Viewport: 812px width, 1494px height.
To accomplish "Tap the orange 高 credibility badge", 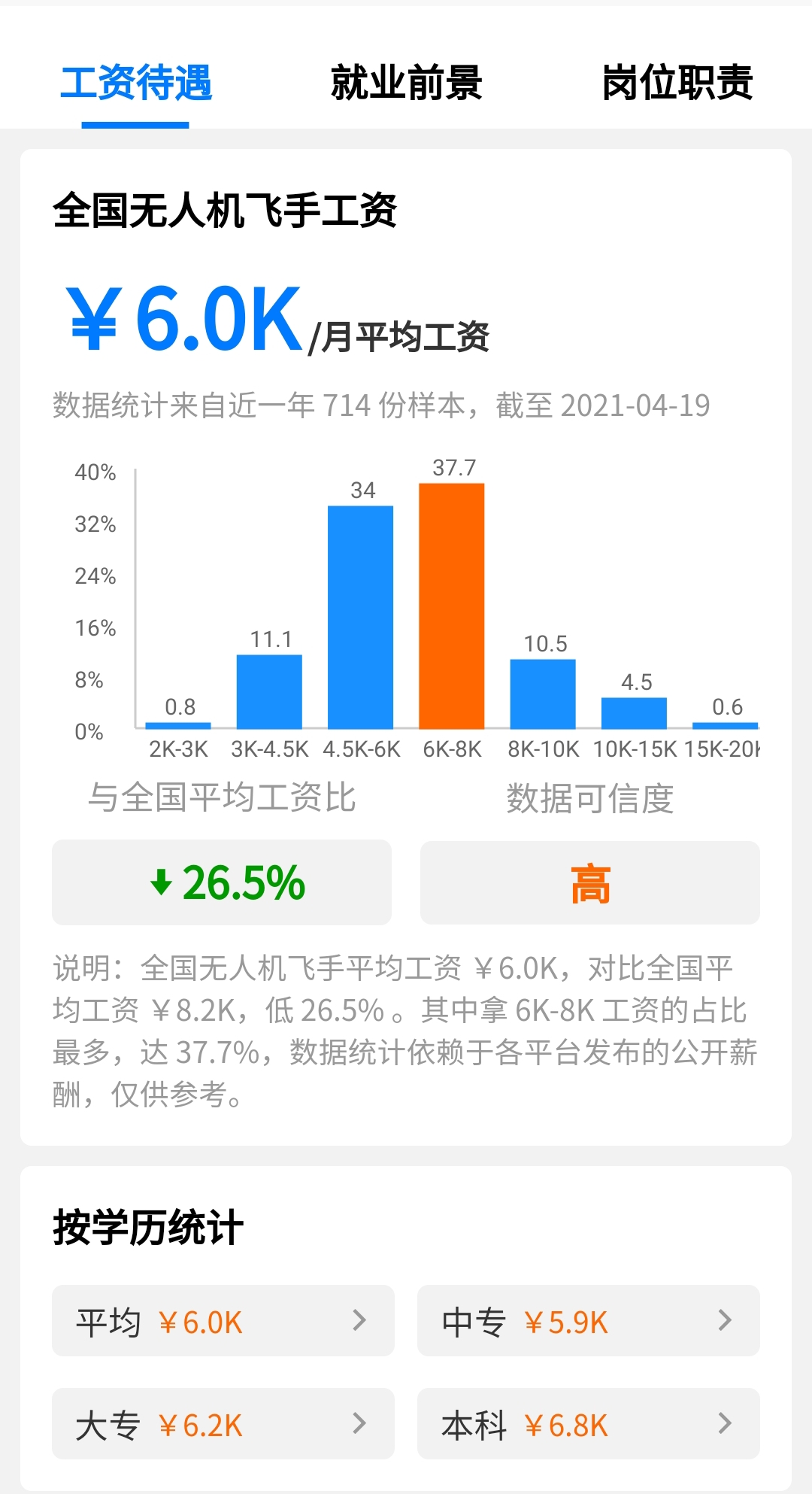I will point(590,882).
